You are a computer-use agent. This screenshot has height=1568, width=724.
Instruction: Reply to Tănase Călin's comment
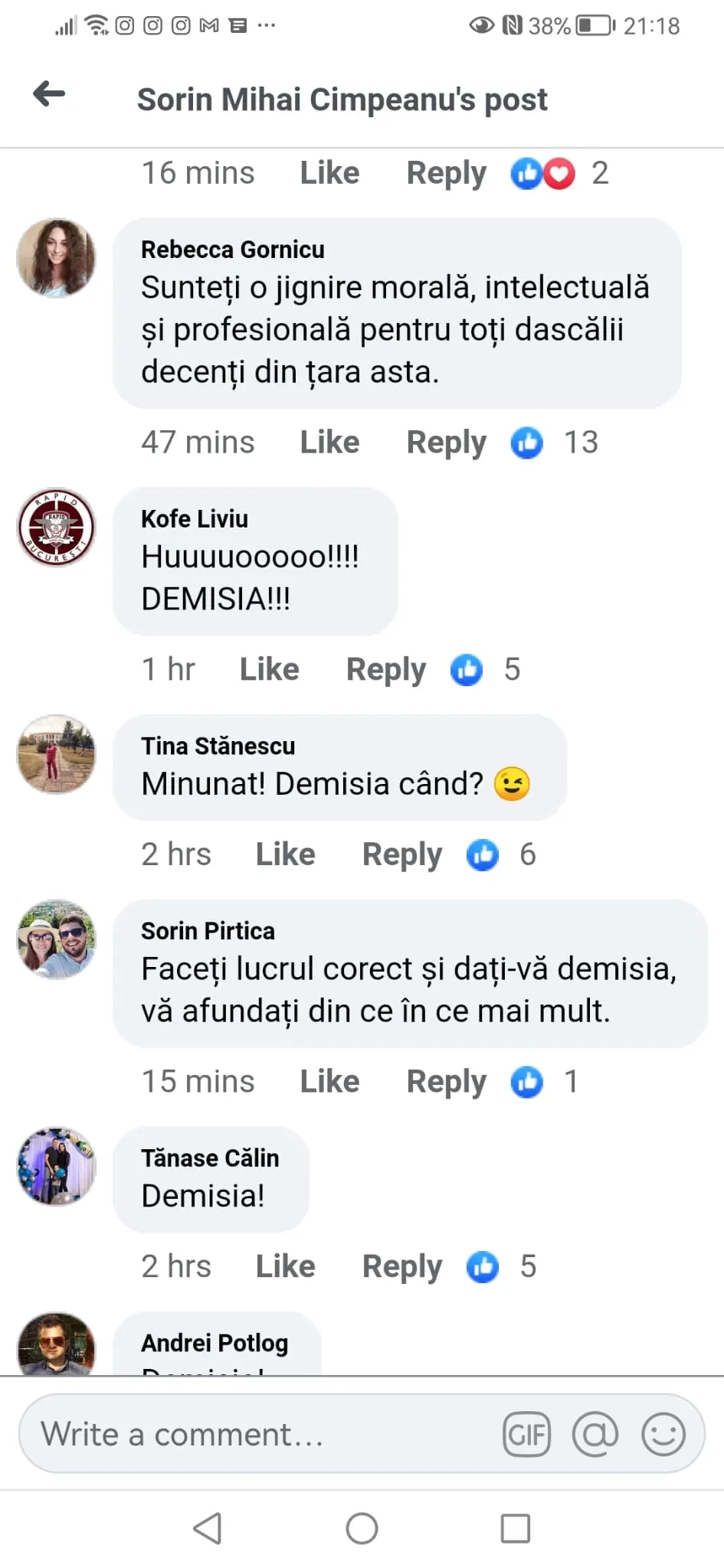point(401,1267)
